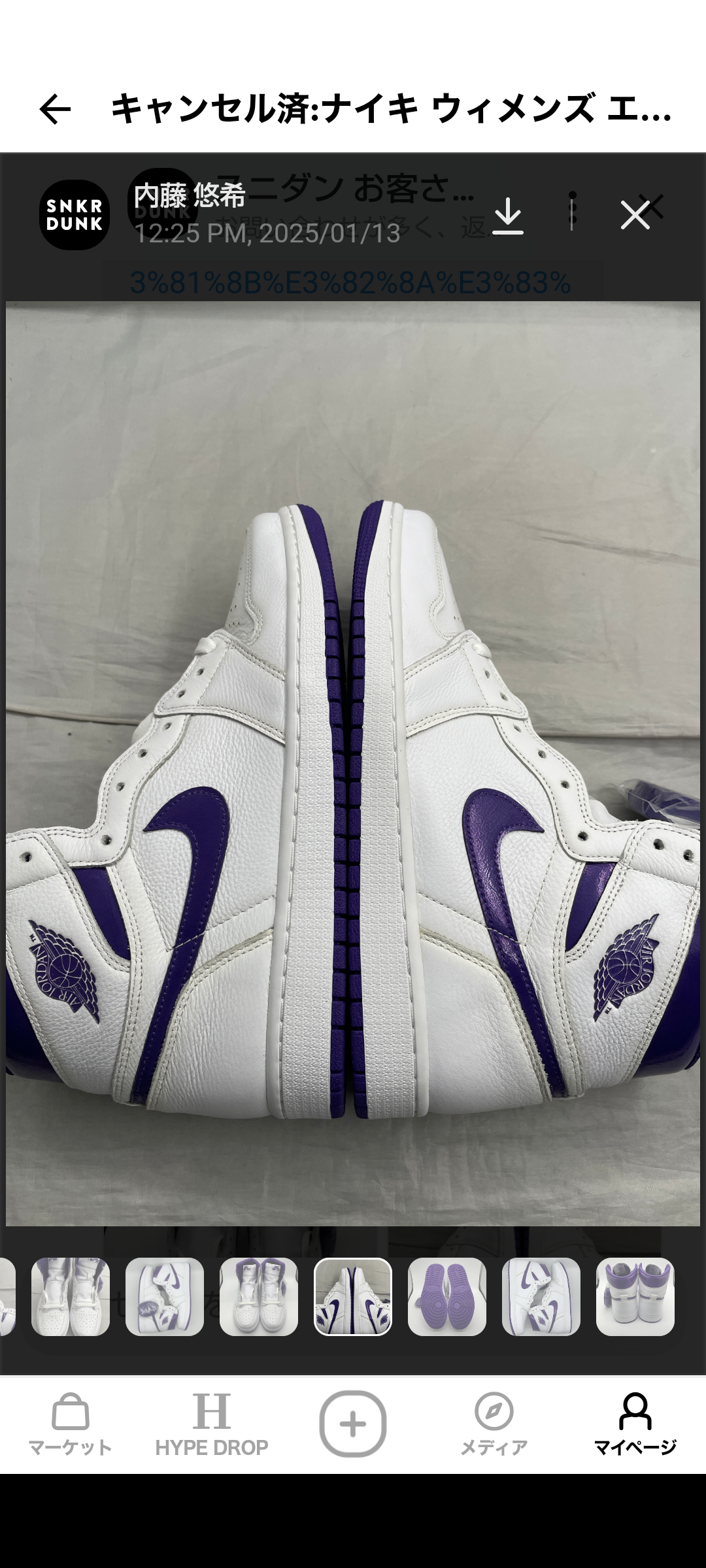Select the soles thumbnail
The height and width of the screenshot is (1568, 706).
[x=447, y=1297]
